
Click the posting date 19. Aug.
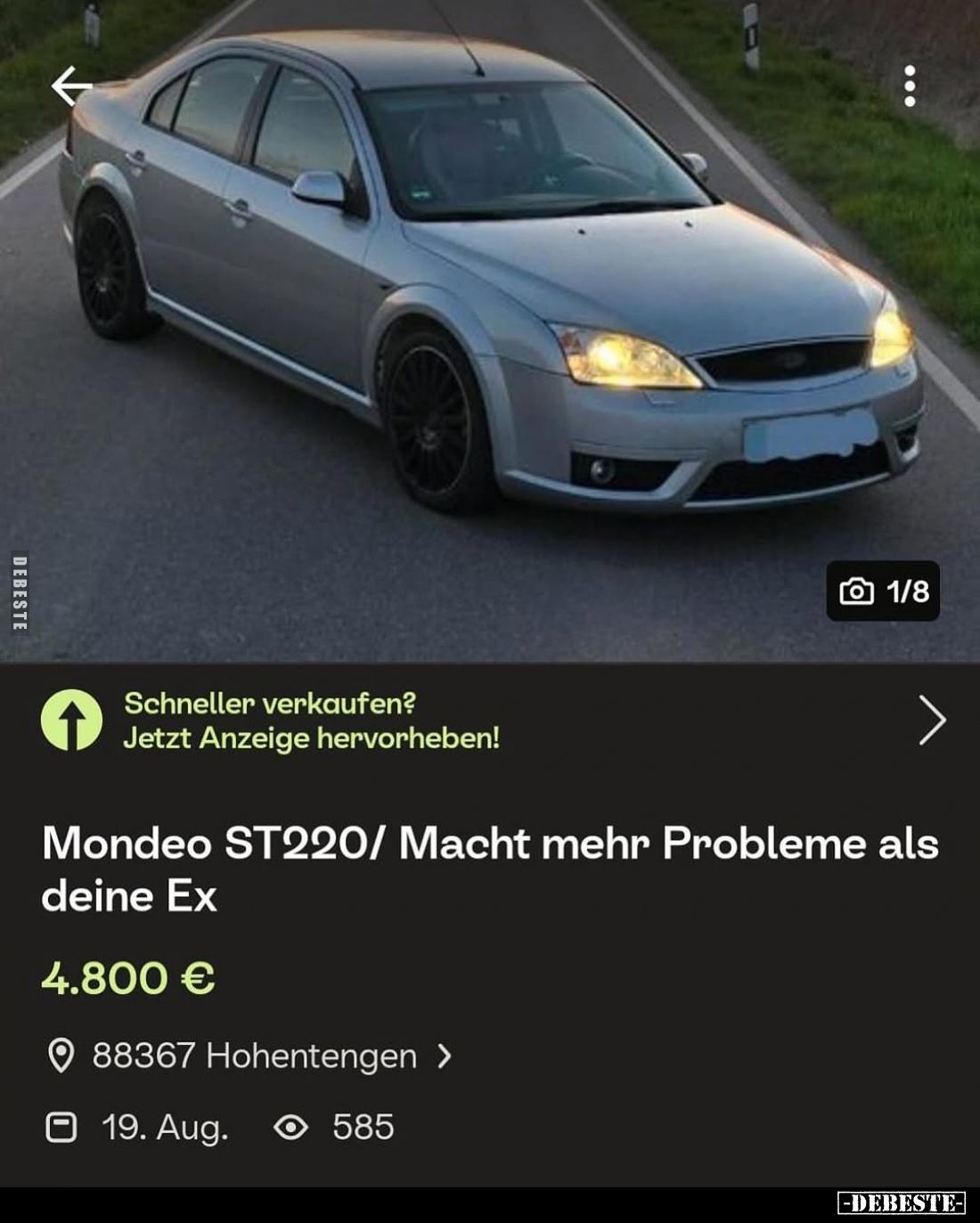click(x=165, y=1127)
